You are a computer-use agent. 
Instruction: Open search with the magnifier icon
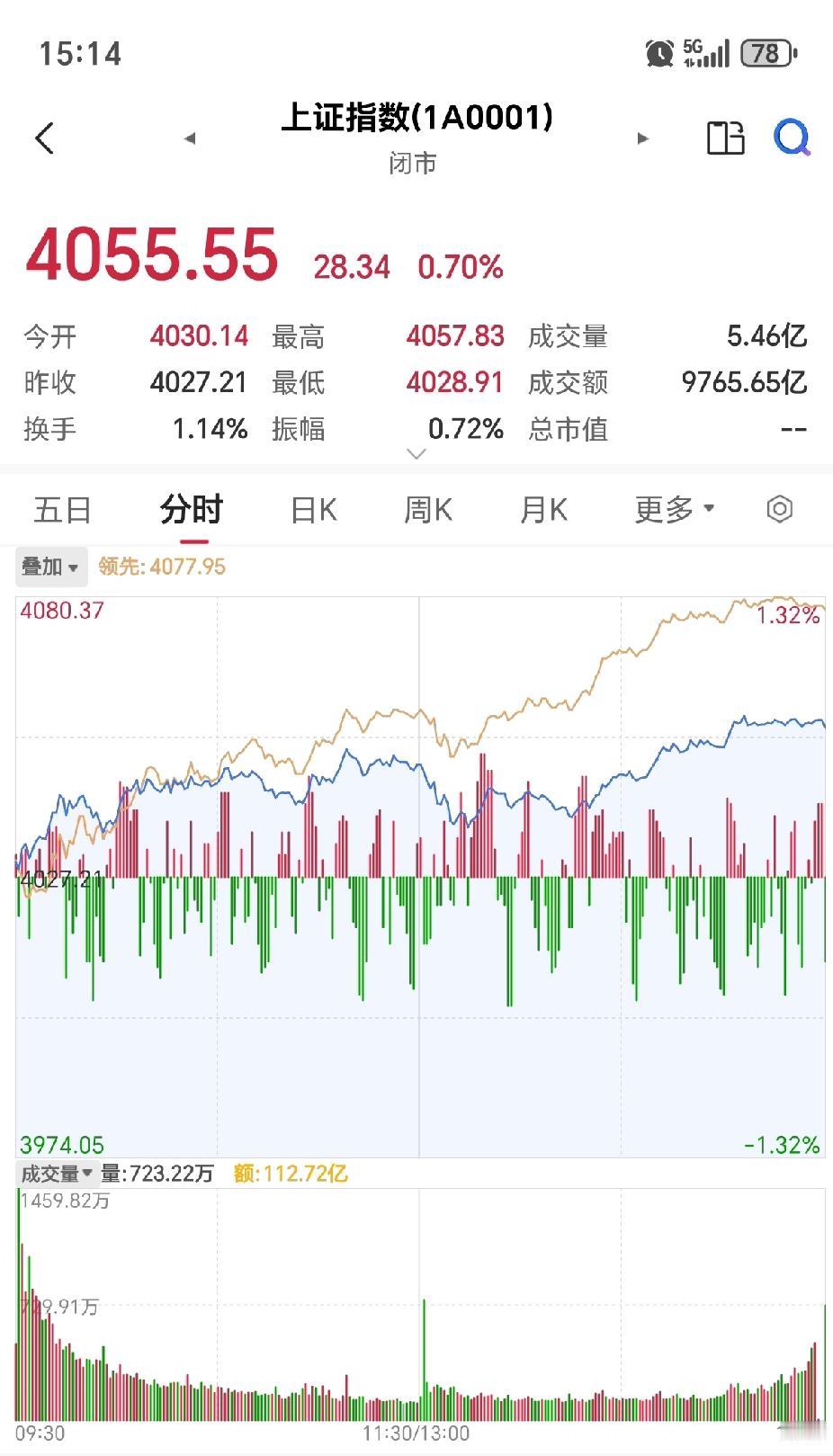(789, 138)
